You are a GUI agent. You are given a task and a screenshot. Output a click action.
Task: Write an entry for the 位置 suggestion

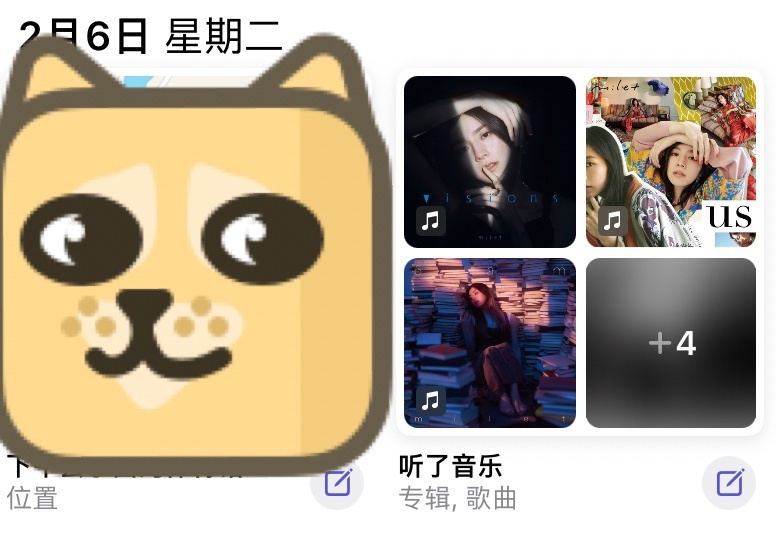337,484
